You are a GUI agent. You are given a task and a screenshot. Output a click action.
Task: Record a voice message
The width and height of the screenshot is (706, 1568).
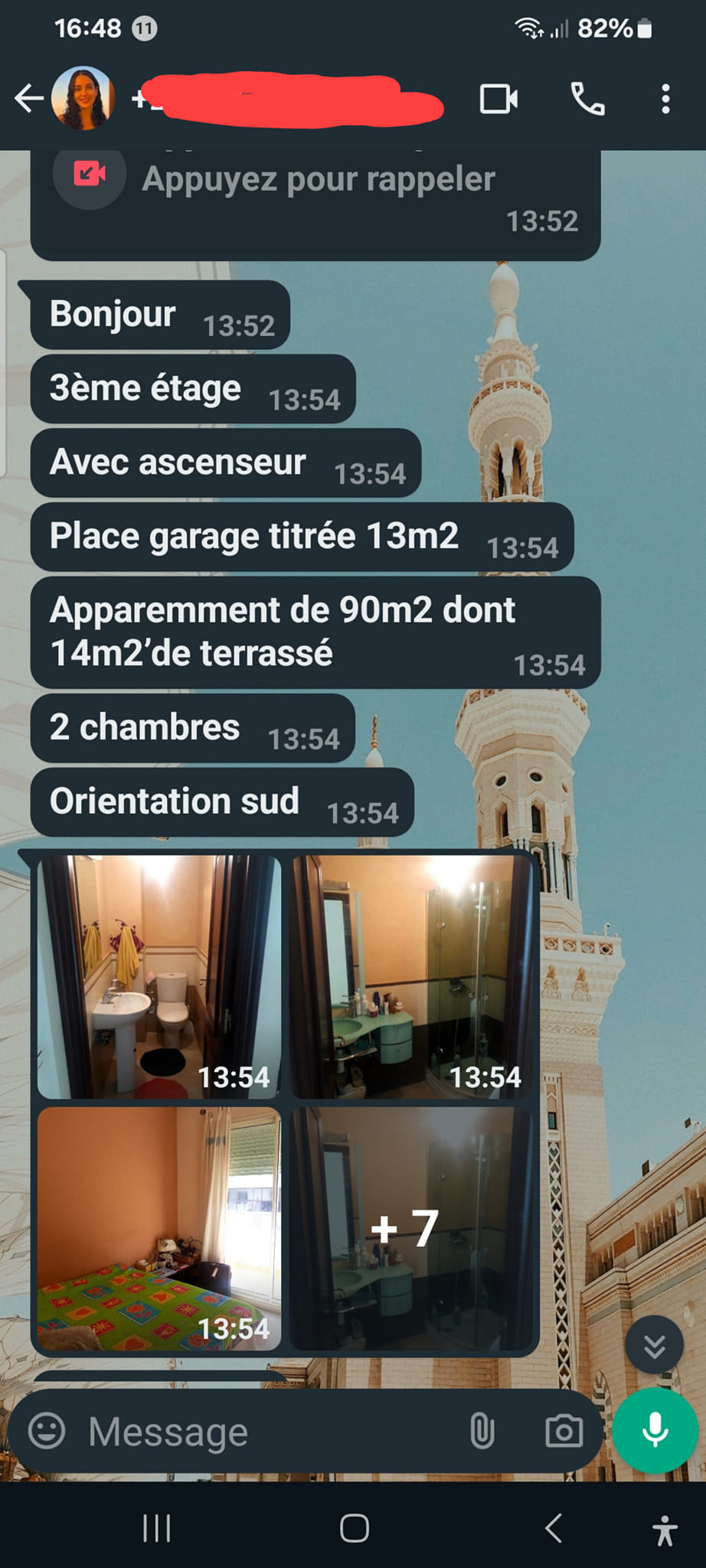tap(655, 1429)
